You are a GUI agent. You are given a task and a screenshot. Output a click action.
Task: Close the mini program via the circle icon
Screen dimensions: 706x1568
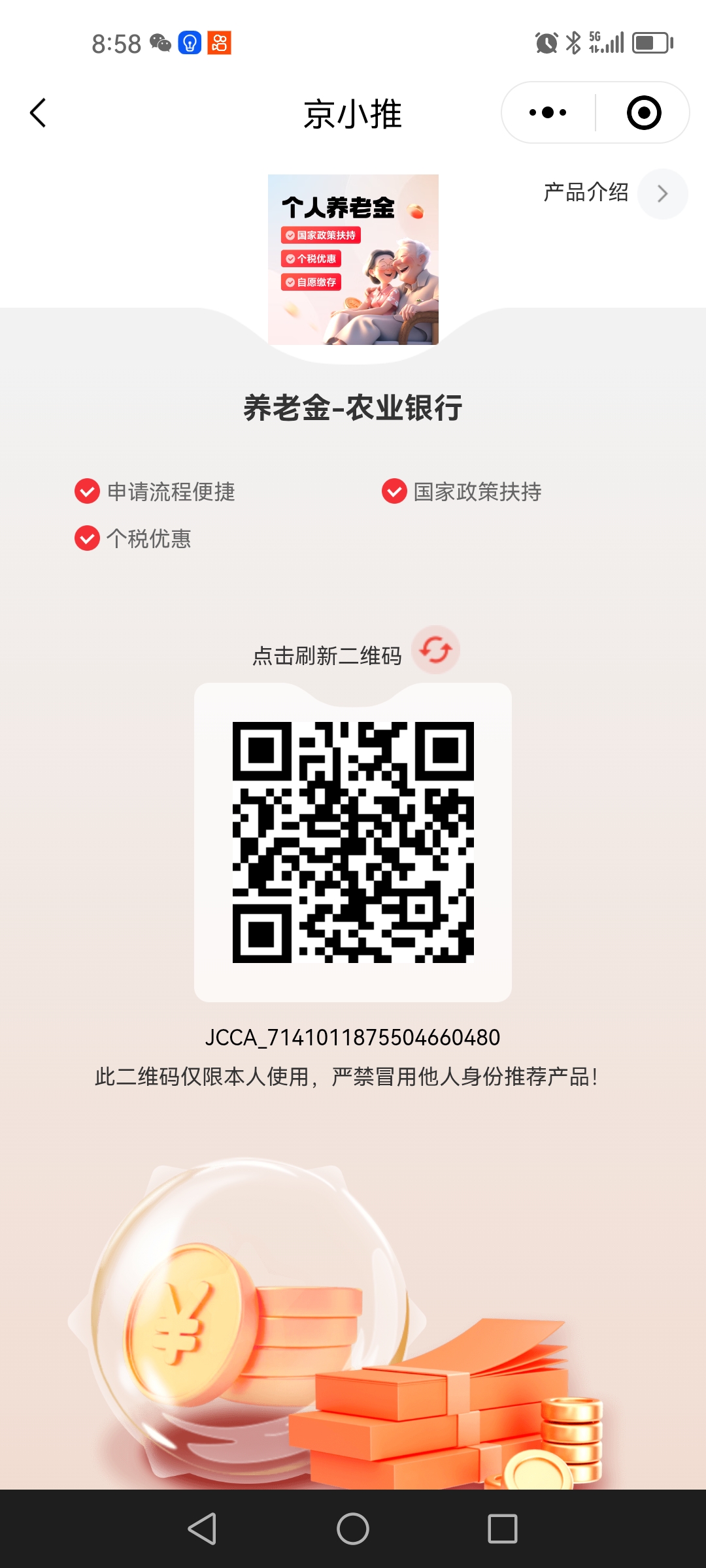644,113
